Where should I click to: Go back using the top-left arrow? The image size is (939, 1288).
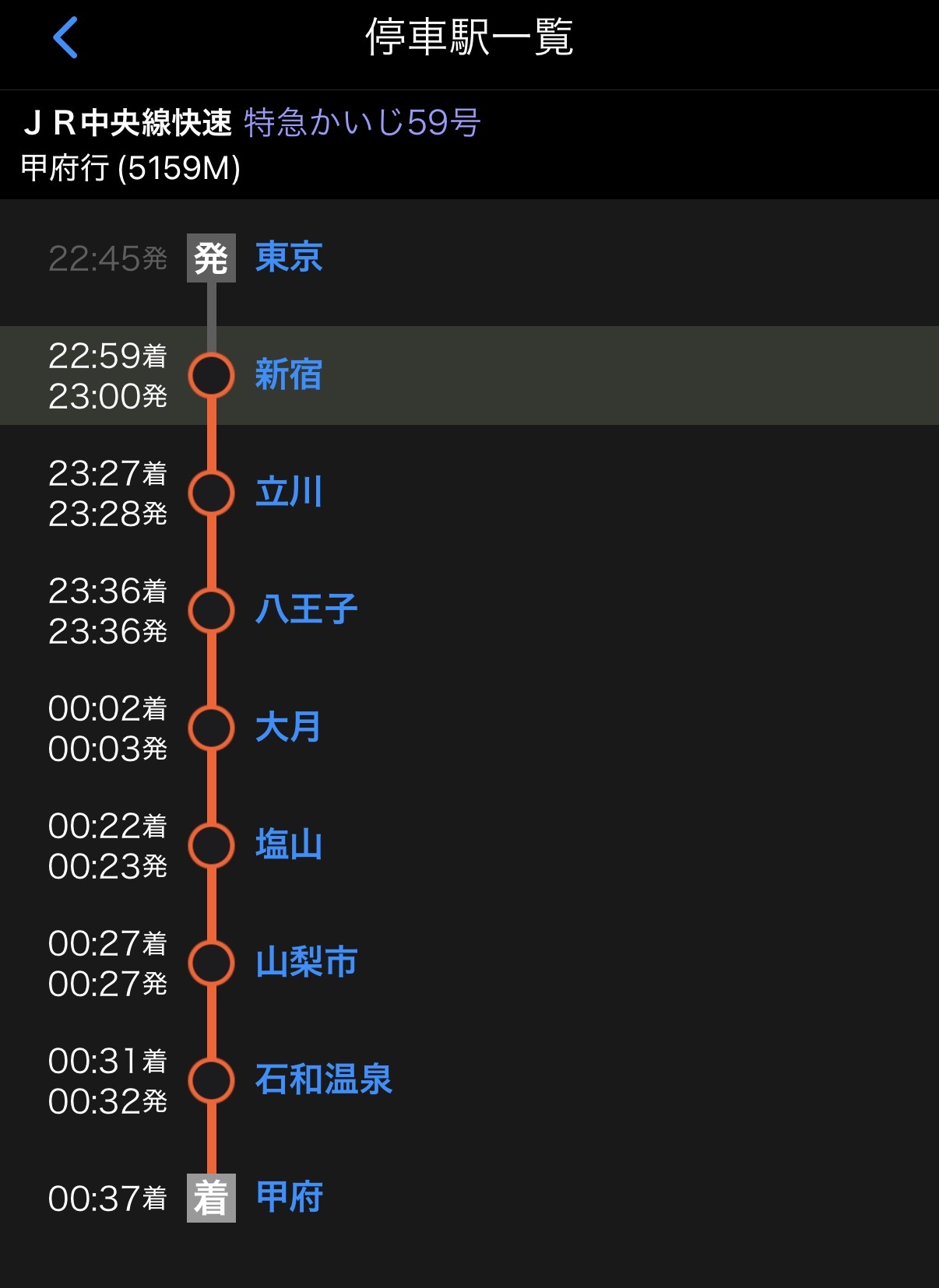pos(65,37)
